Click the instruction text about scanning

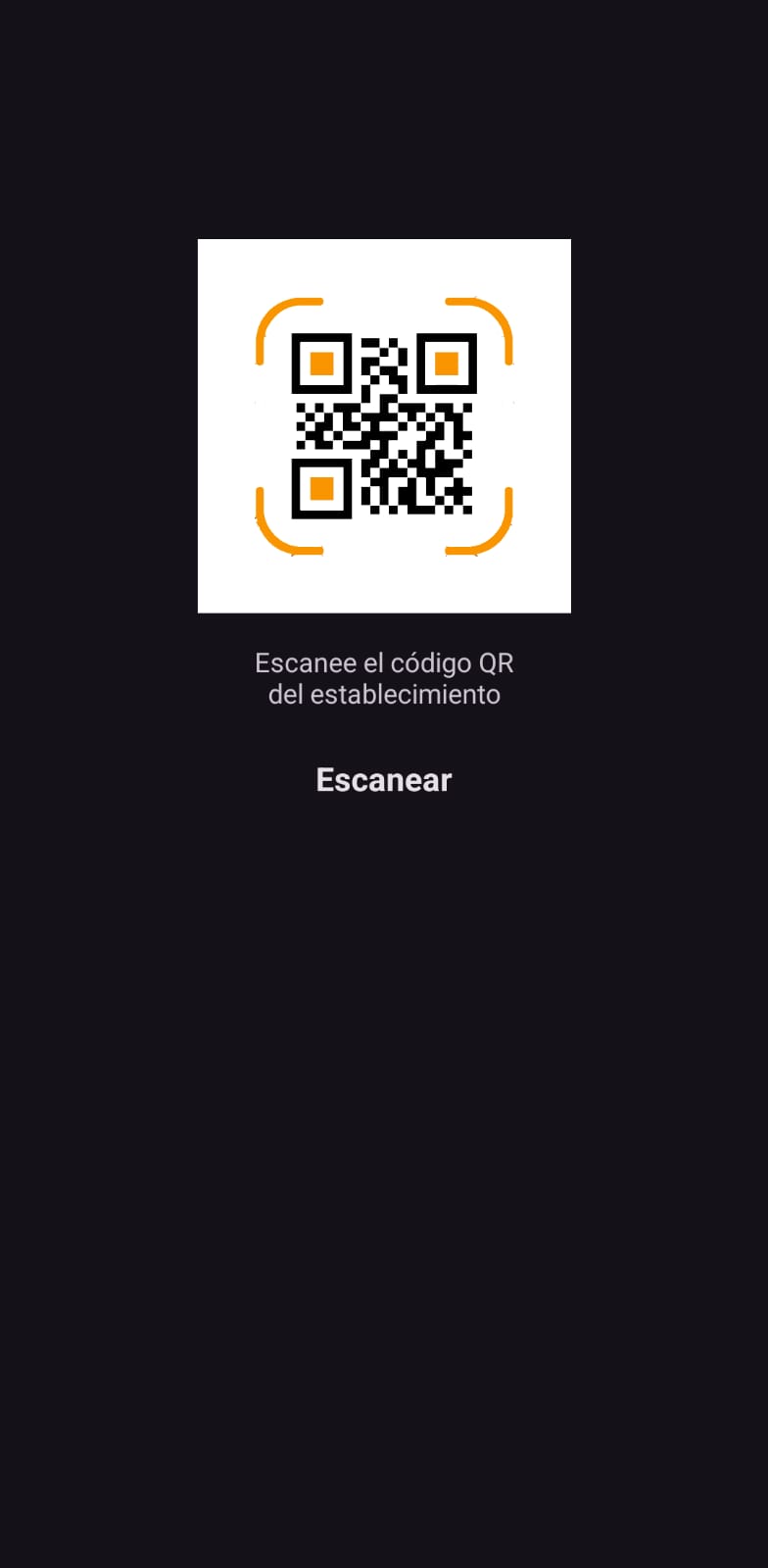(384, 678)
